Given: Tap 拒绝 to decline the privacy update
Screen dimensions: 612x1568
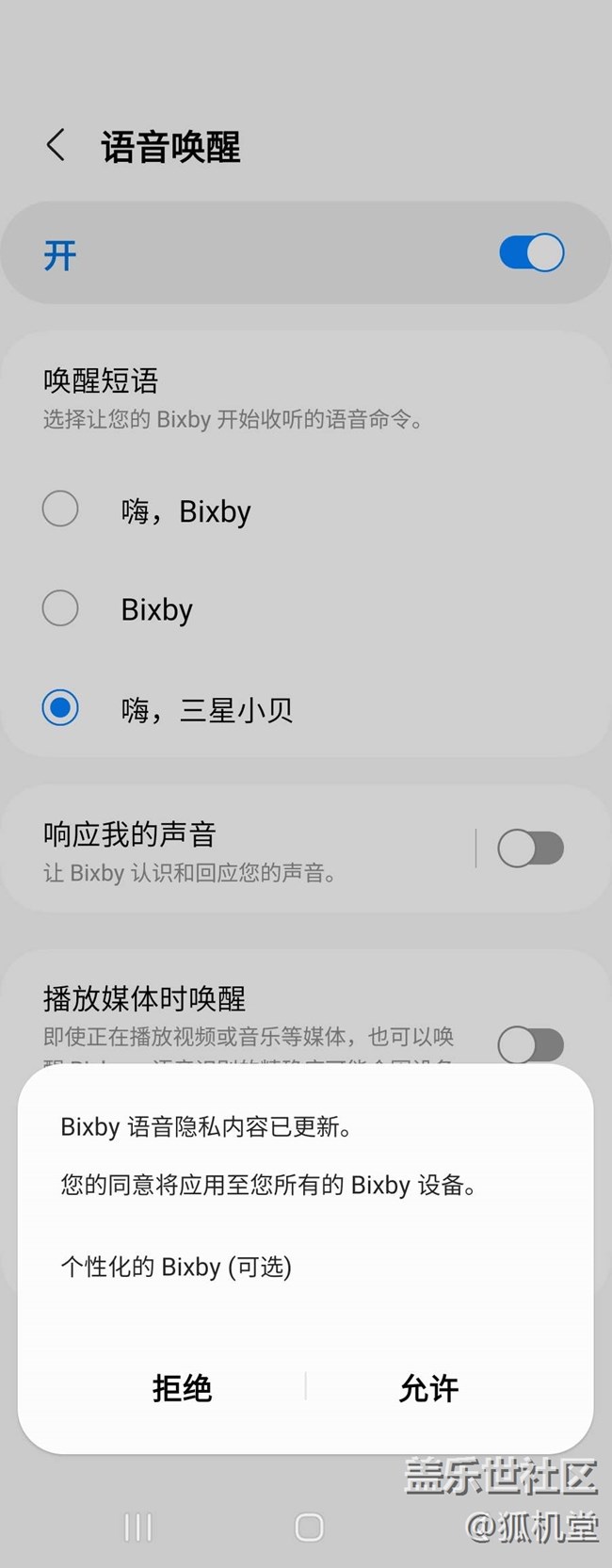Looking at the screenshot, I should (x=182, y=1388).
